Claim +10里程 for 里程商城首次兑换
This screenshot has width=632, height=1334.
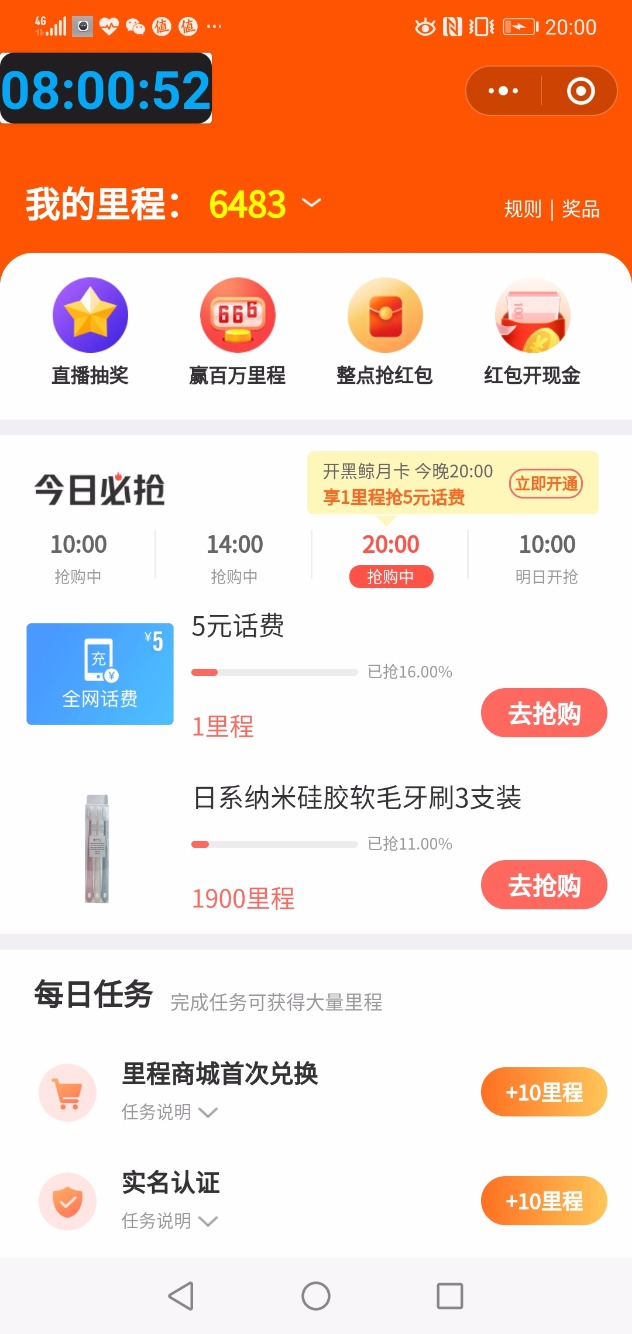(x=544, y=1092)
